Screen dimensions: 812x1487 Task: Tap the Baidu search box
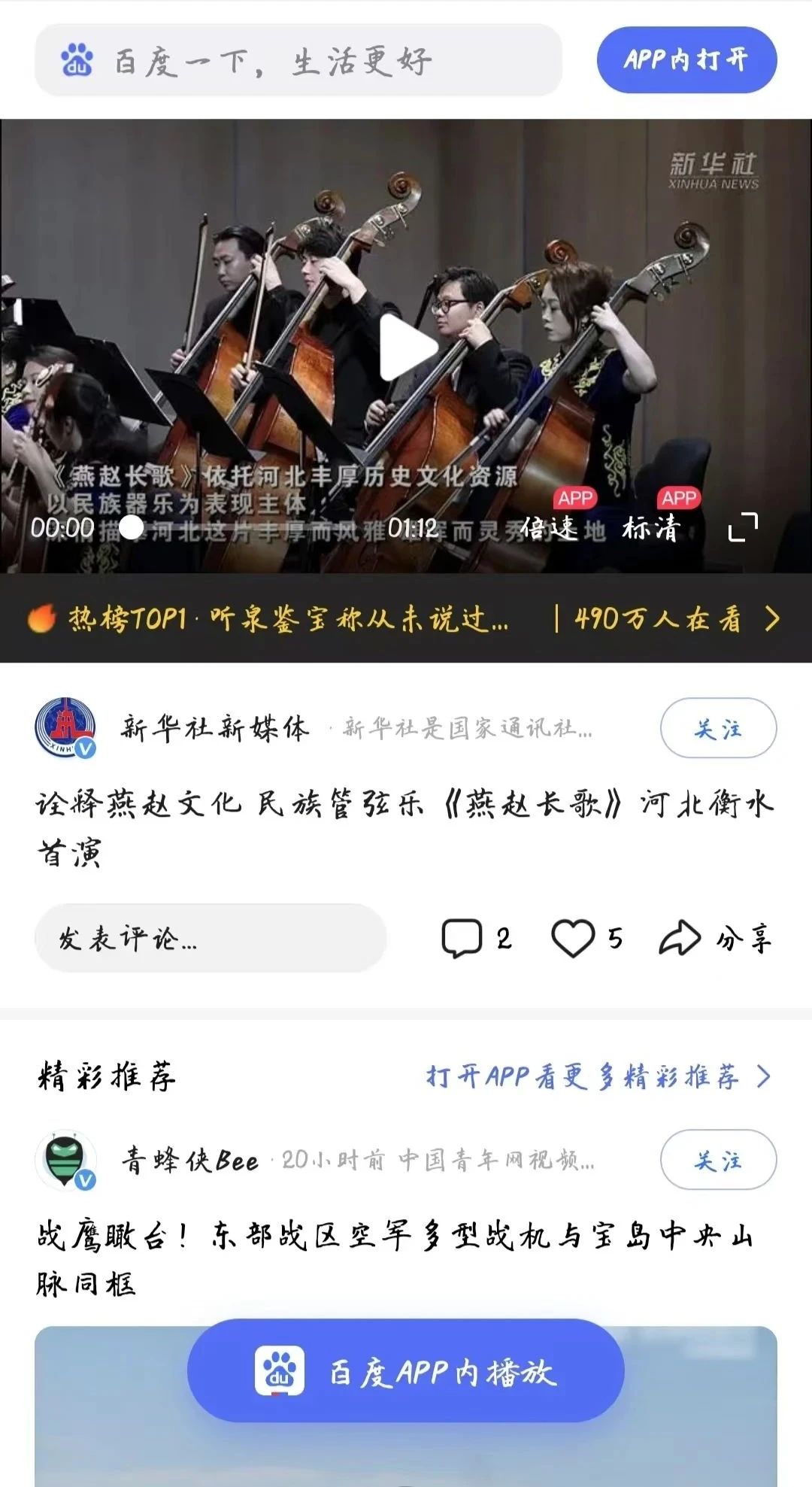(x=298, y=60)
